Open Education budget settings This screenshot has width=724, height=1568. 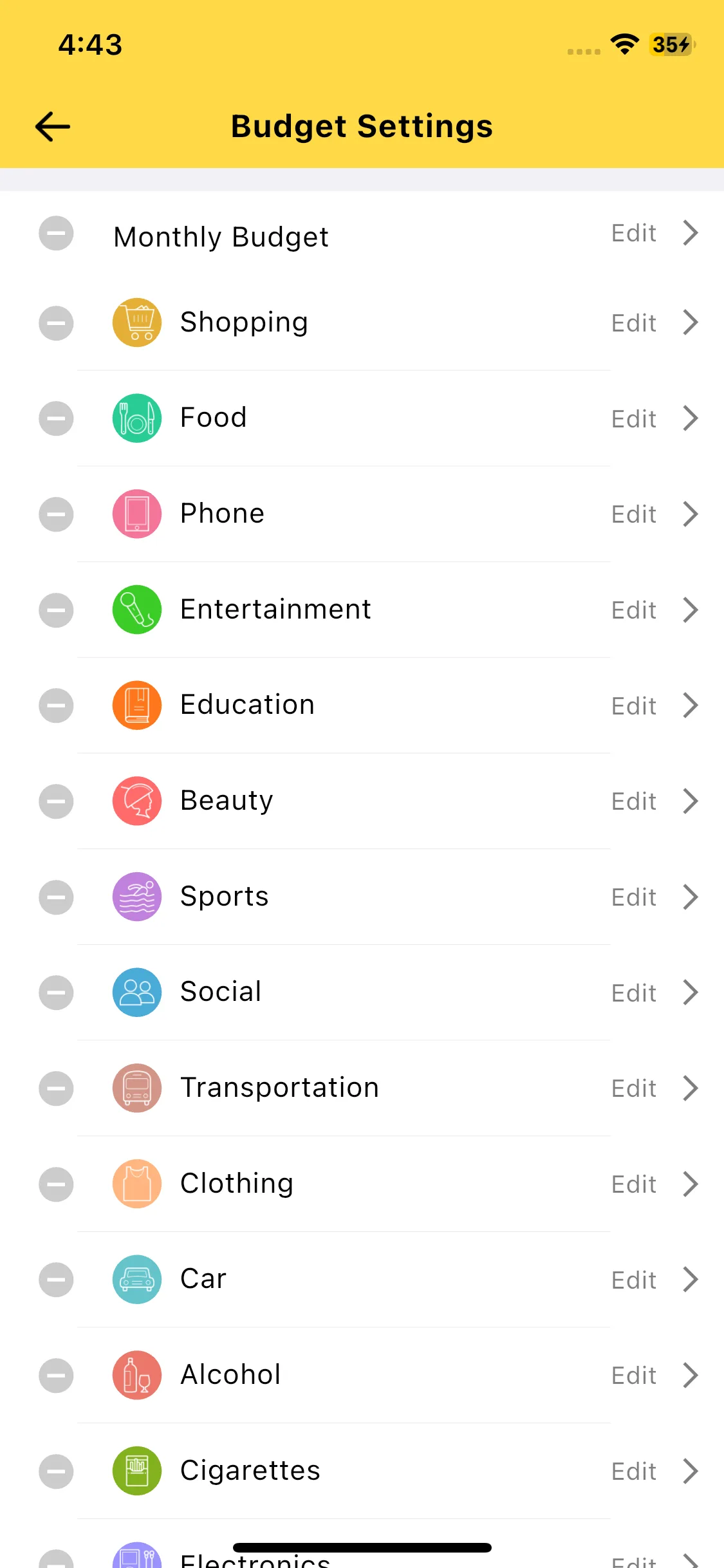pyautogui.click(x=653, y=705)
